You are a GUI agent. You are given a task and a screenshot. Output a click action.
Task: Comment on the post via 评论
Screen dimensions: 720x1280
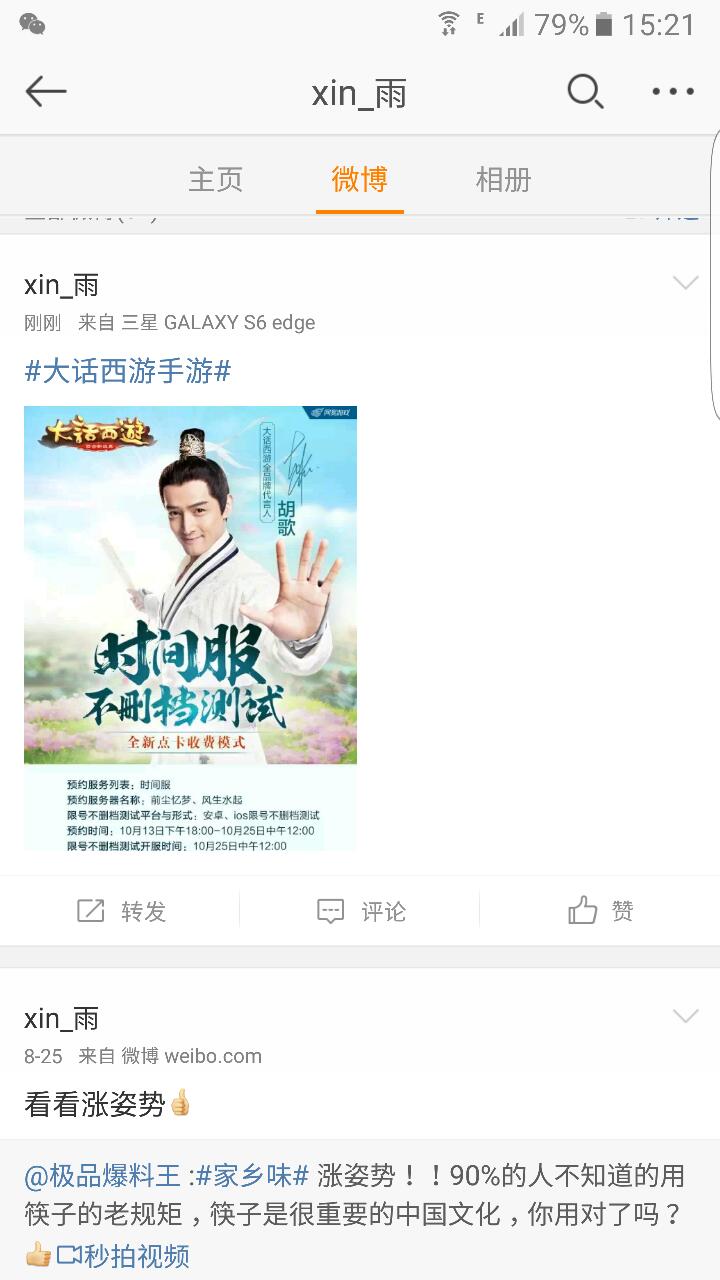coord(361,911)
